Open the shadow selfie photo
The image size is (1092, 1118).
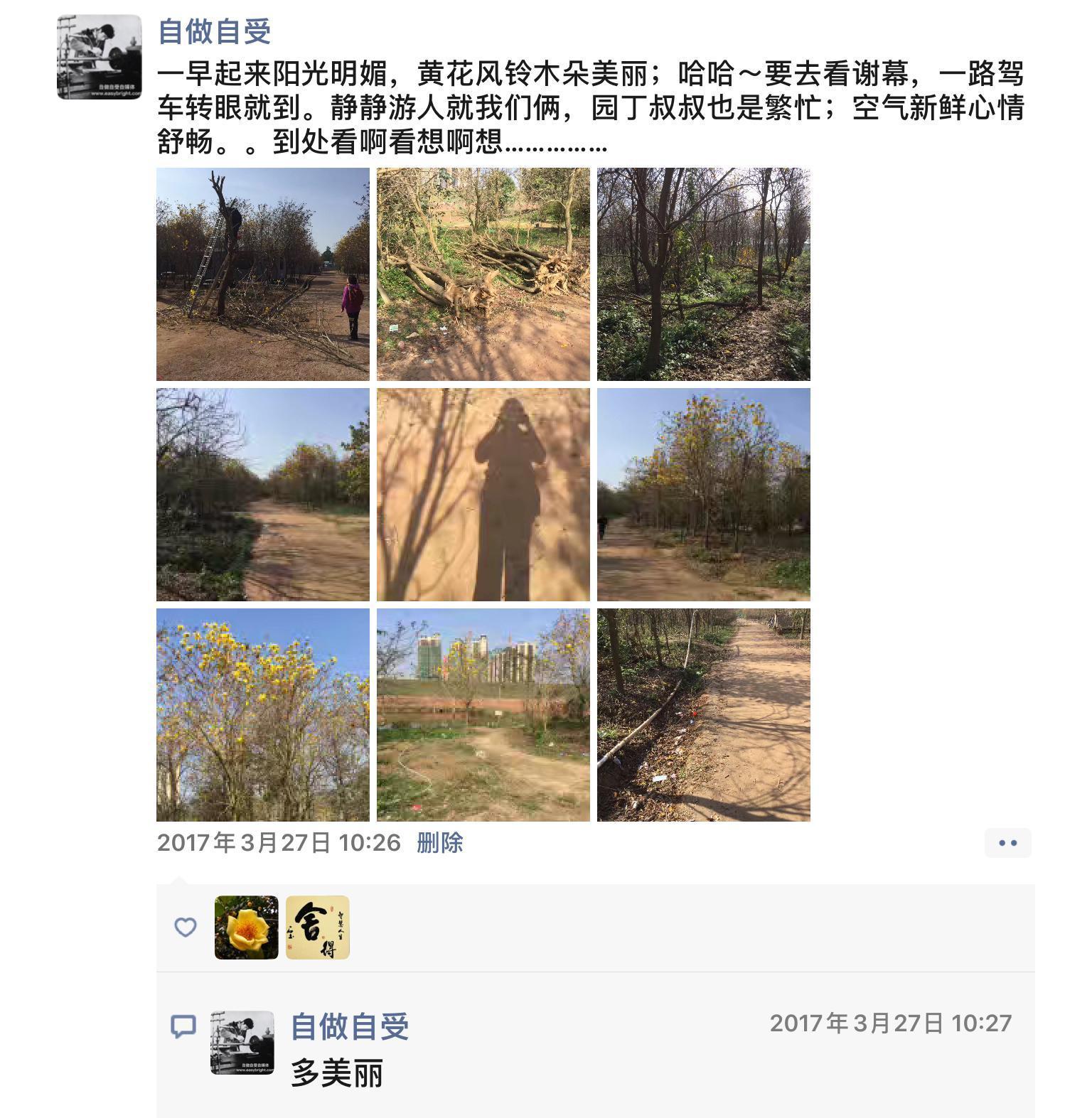point(483,494)
